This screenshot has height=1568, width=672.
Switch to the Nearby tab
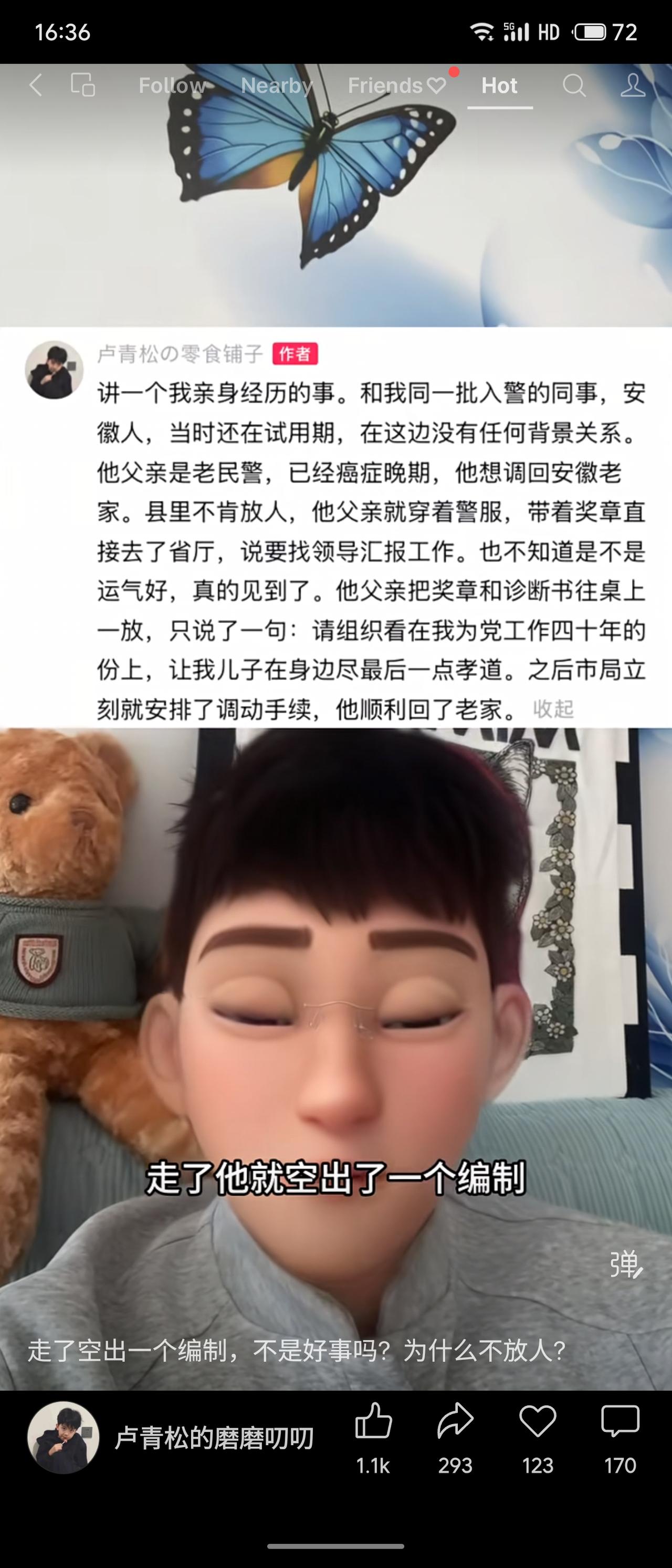[277, 85]
